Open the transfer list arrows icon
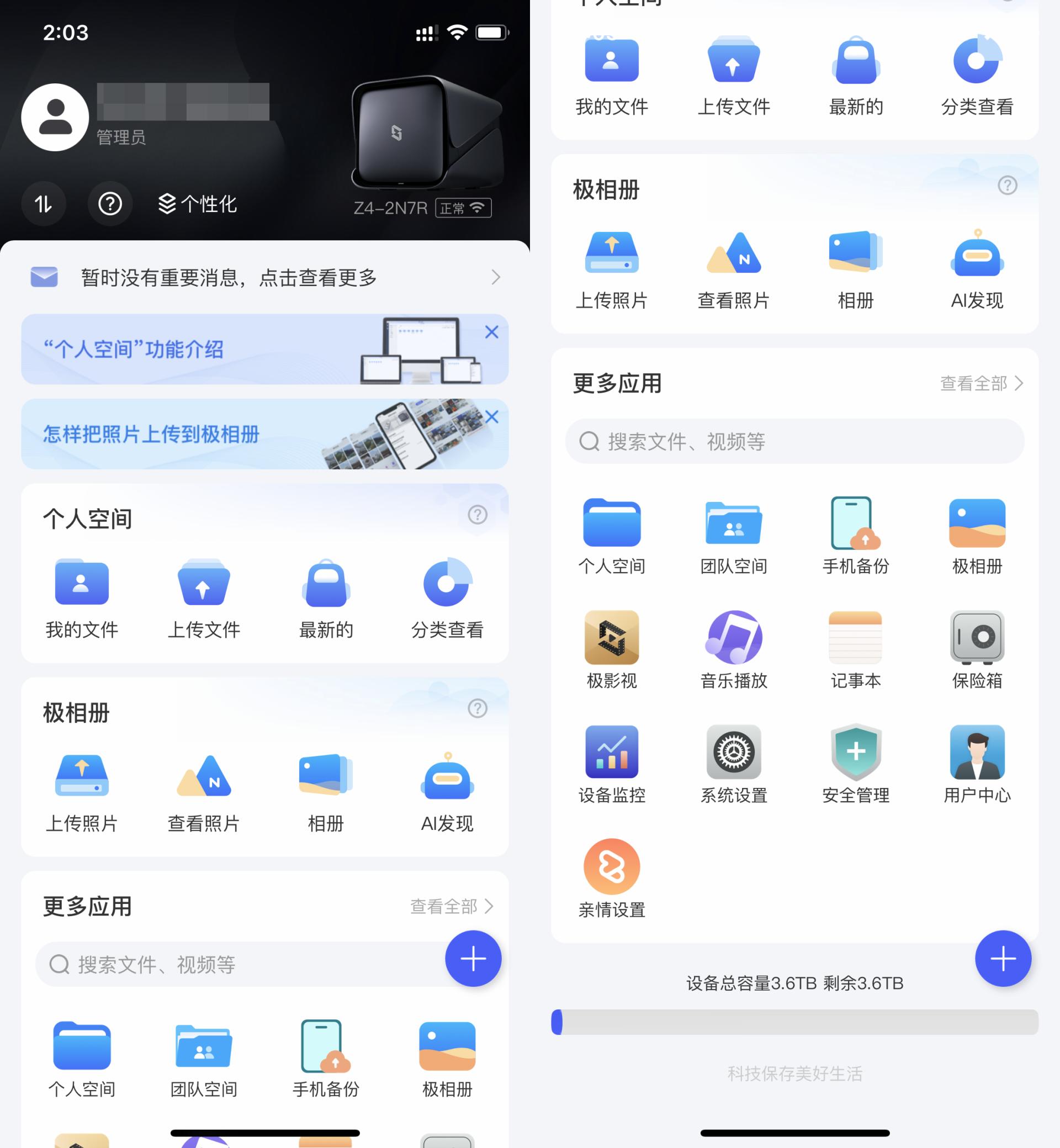Image resolution: width=1060 pixels, height=1148 pixels. (44, 204)
